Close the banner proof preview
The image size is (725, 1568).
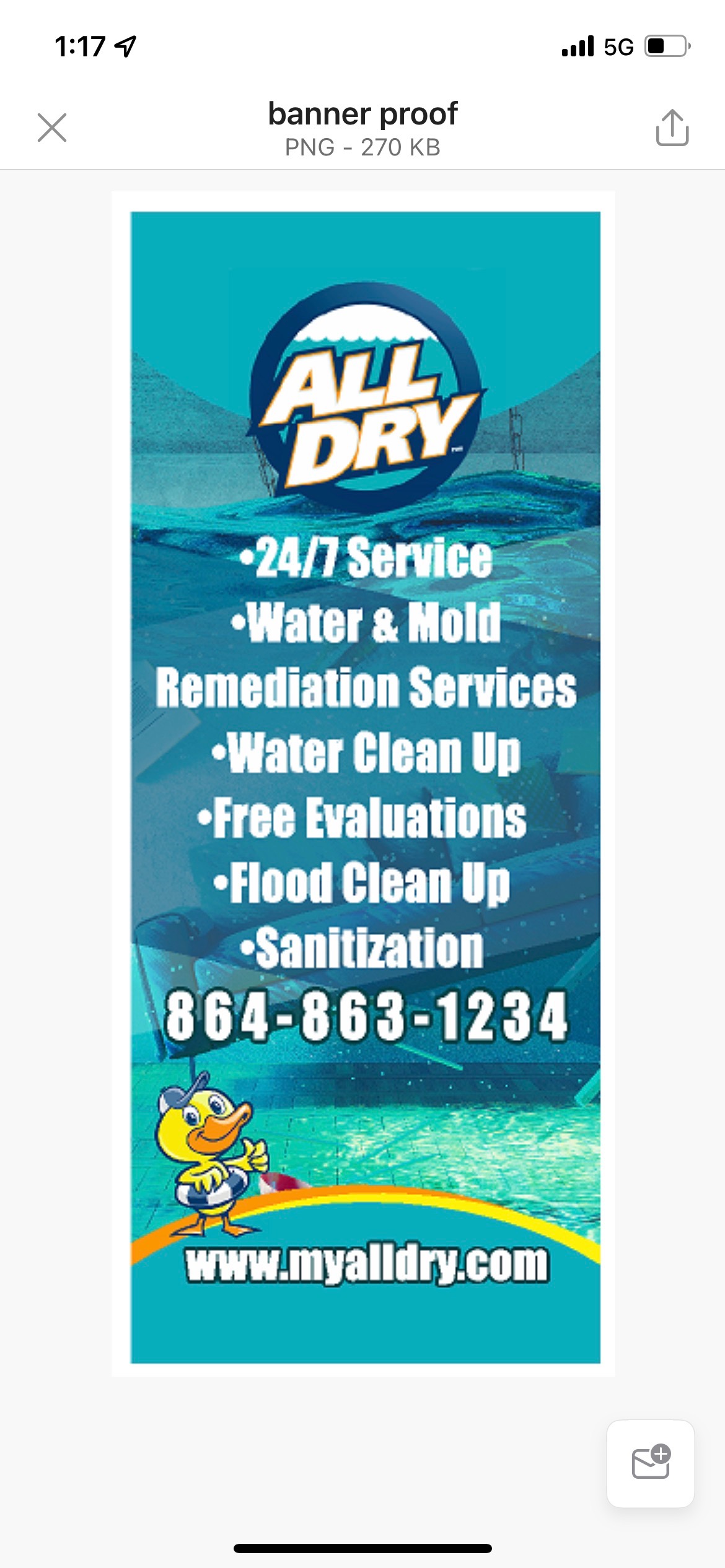(x=52, y=128)
